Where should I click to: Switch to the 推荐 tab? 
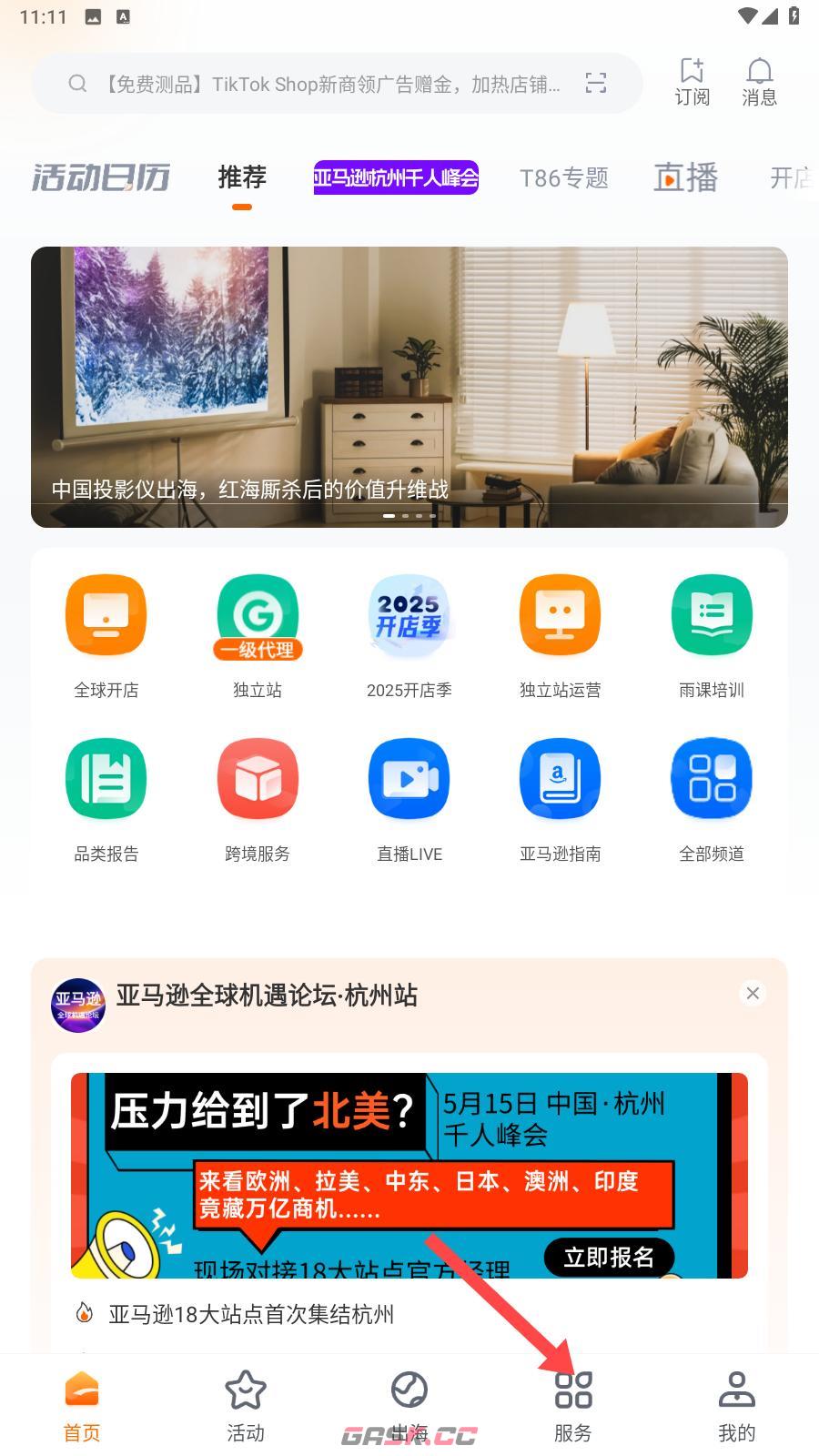point(242,178)
